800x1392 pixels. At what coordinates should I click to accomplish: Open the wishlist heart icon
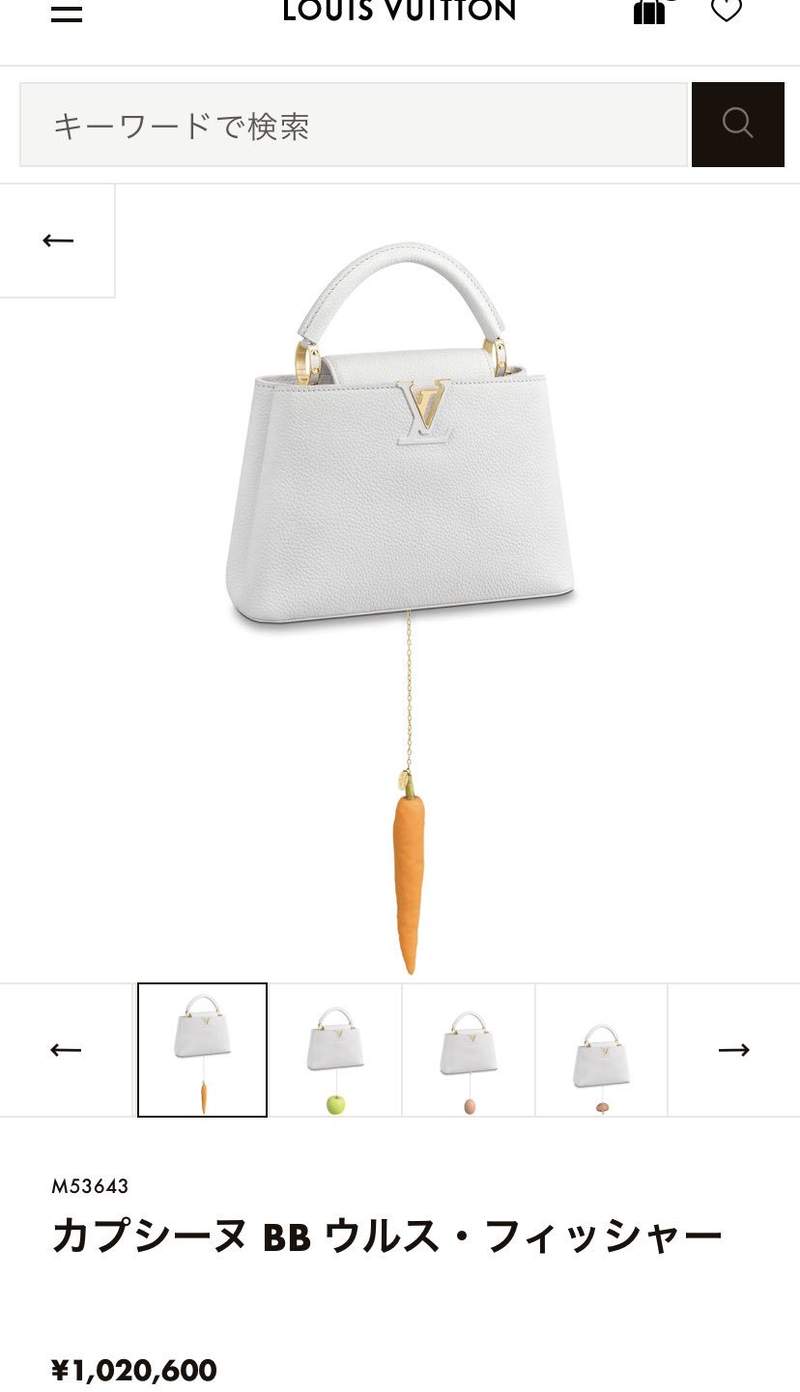coord(726,11)
